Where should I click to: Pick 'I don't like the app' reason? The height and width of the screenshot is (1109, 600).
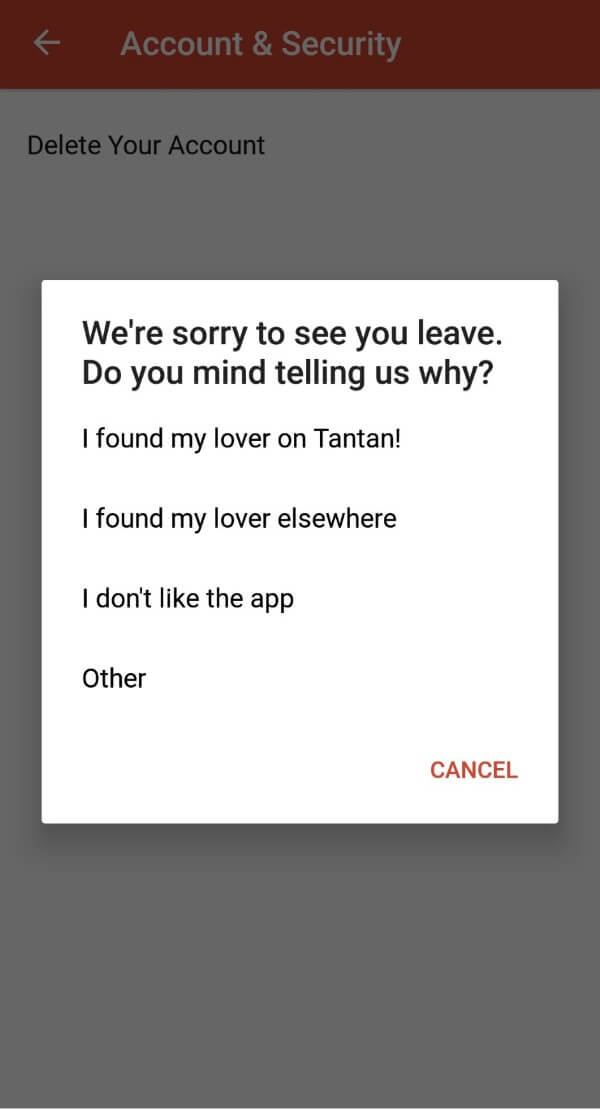[188, 599]
